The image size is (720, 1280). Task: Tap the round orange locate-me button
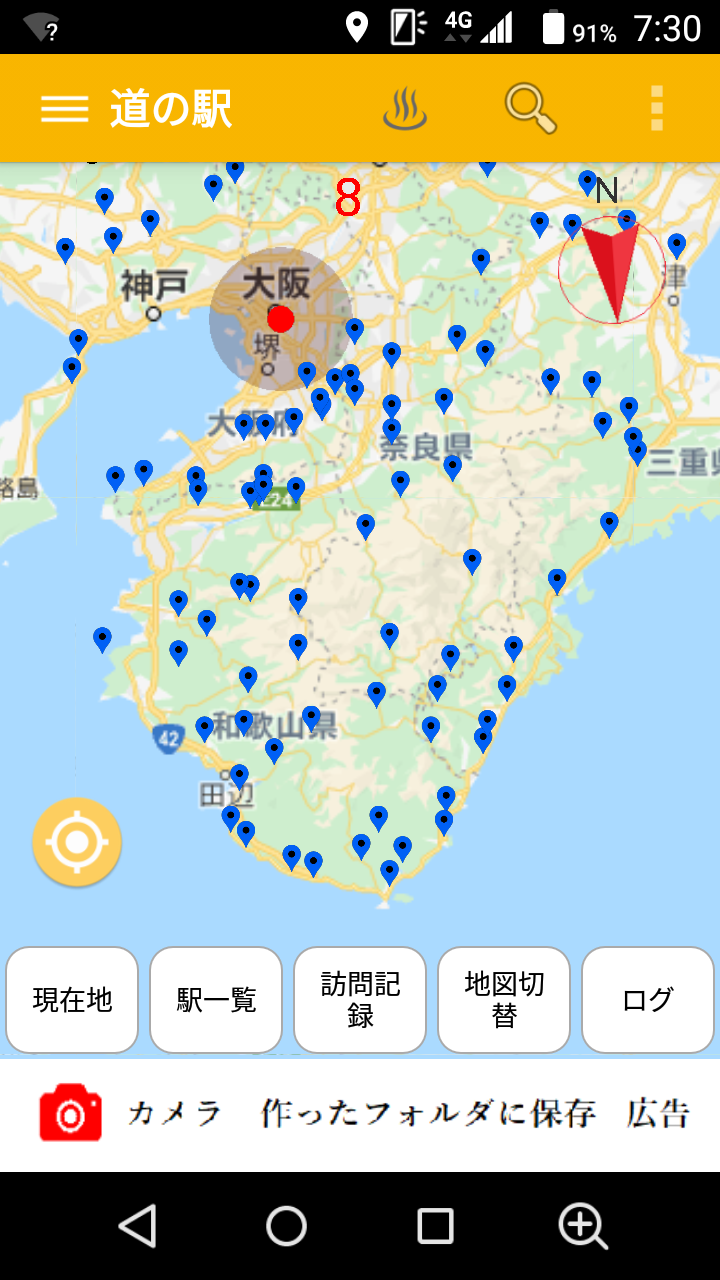click(77, 842)
